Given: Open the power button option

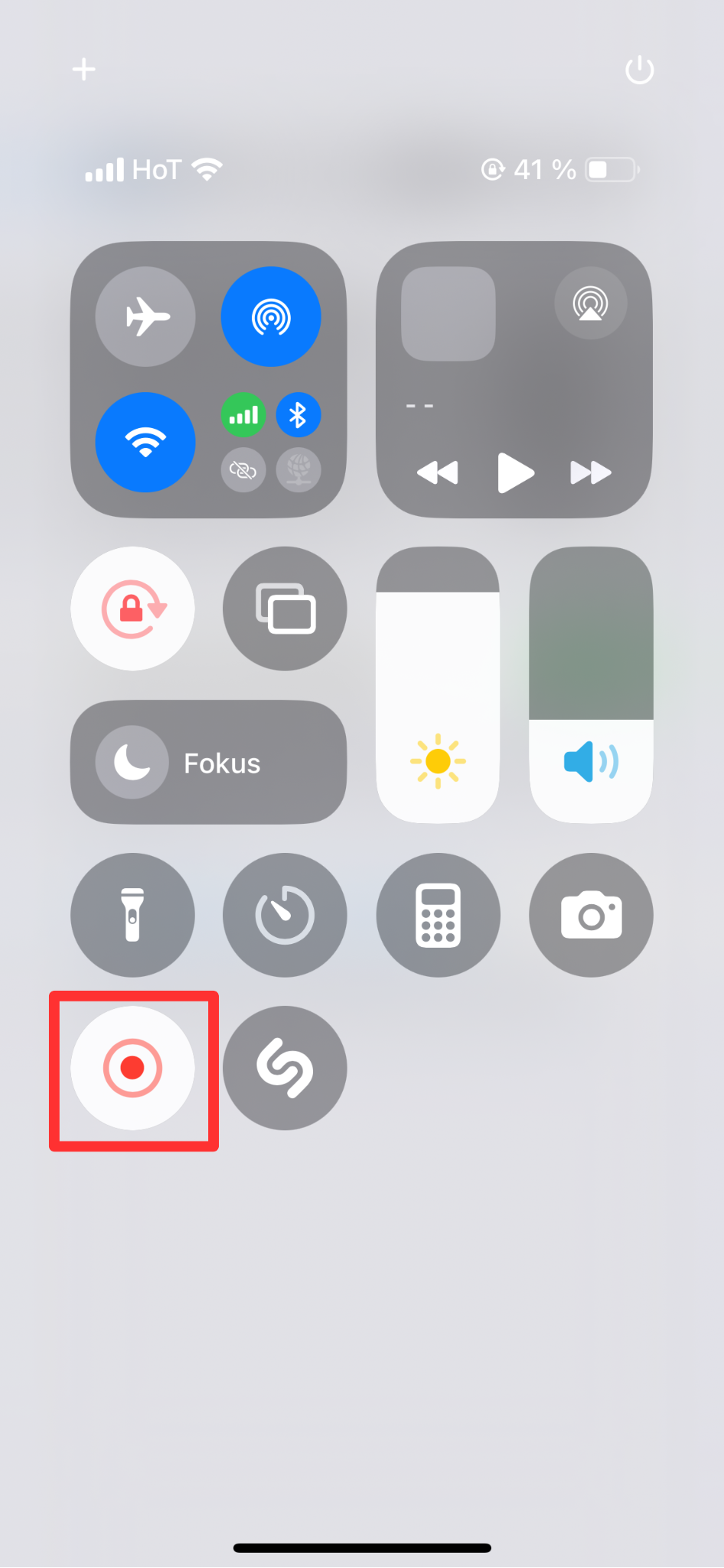Looking at the screenshot, I should (639, 70).
